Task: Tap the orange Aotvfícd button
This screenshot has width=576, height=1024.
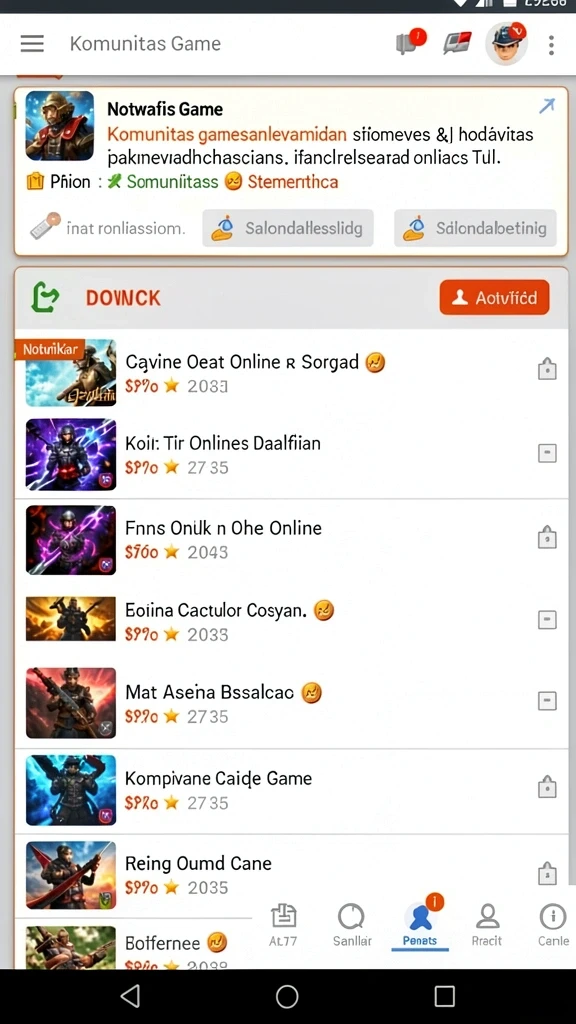Action: [x=494, y=298]
